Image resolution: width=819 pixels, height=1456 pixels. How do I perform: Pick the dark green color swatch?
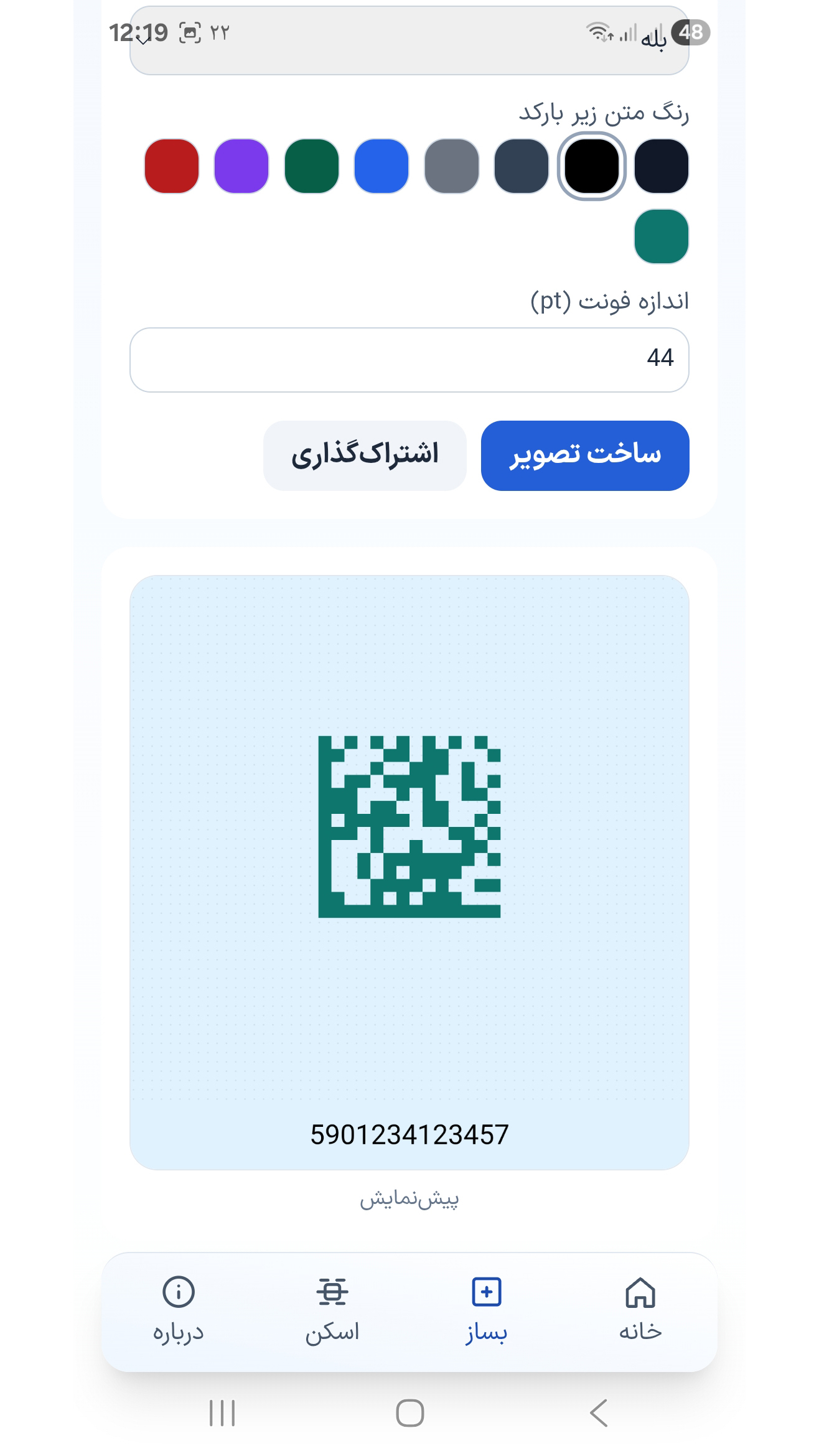tap(312, 166)
